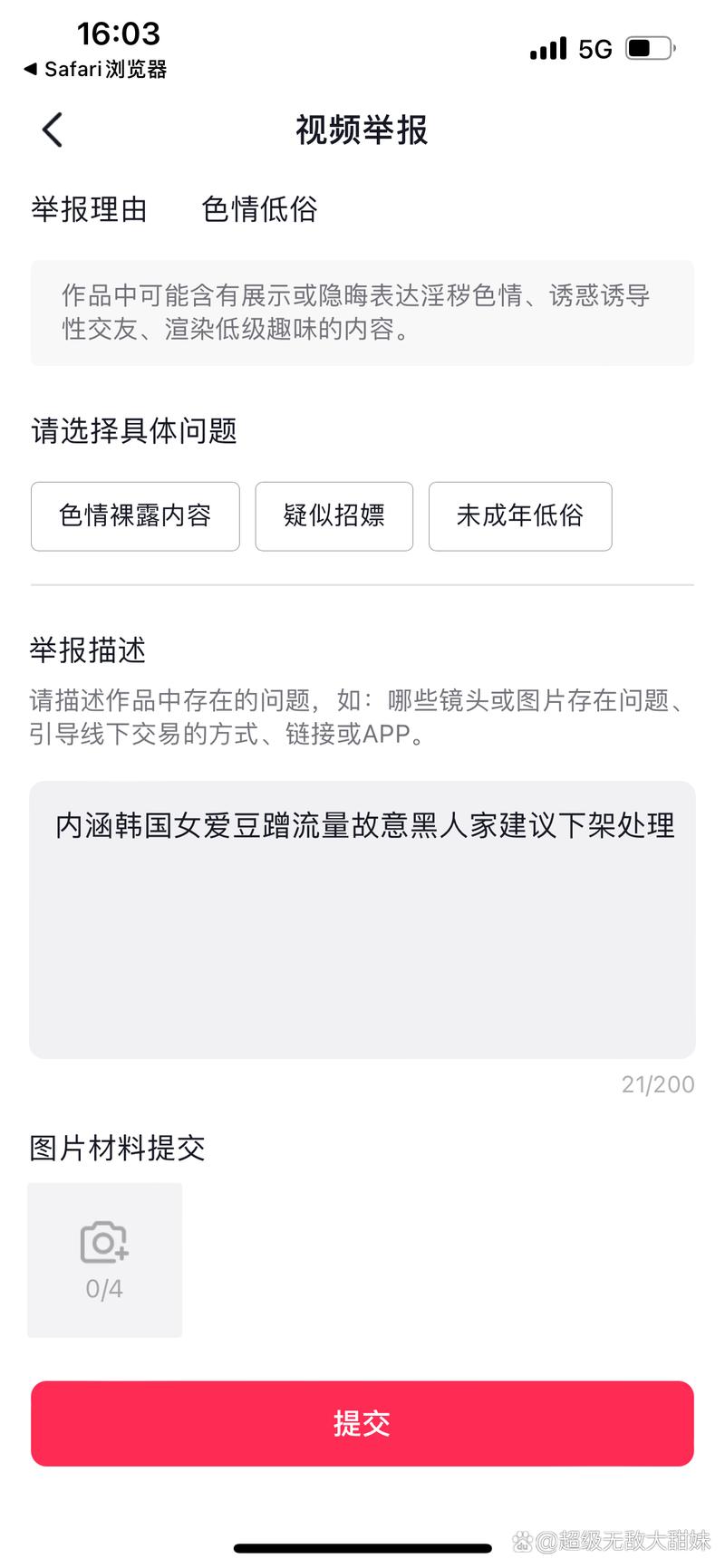
Task: Tap the cellular signal bars icon
Action: tap(547, 47)
